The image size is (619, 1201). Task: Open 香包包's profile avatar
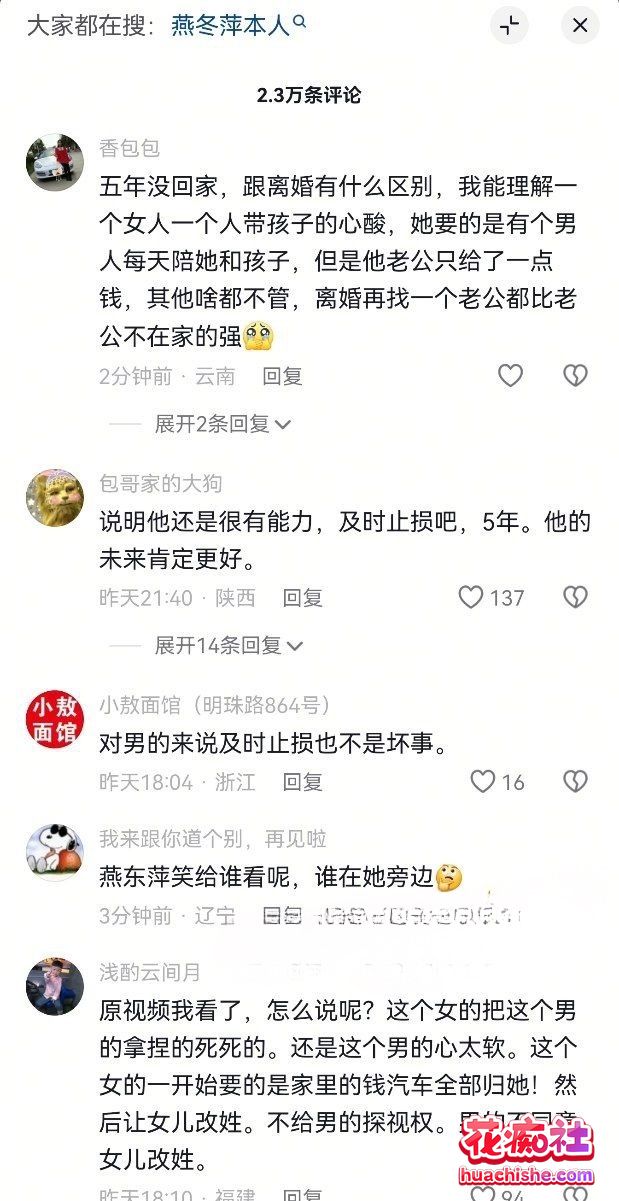[x=54, y=162]
